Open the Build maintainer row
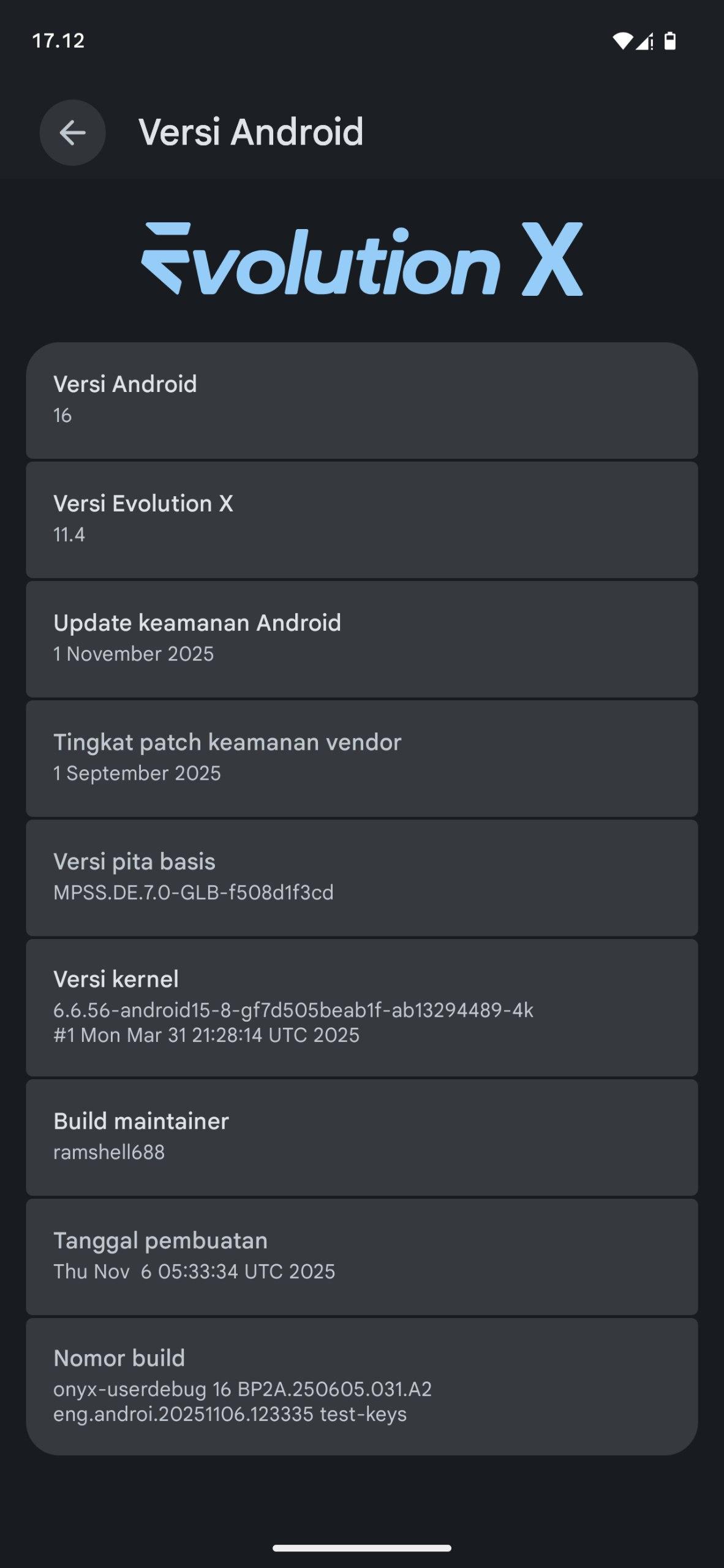This screenshot has width=724, height=1568. pos(361,1137)
